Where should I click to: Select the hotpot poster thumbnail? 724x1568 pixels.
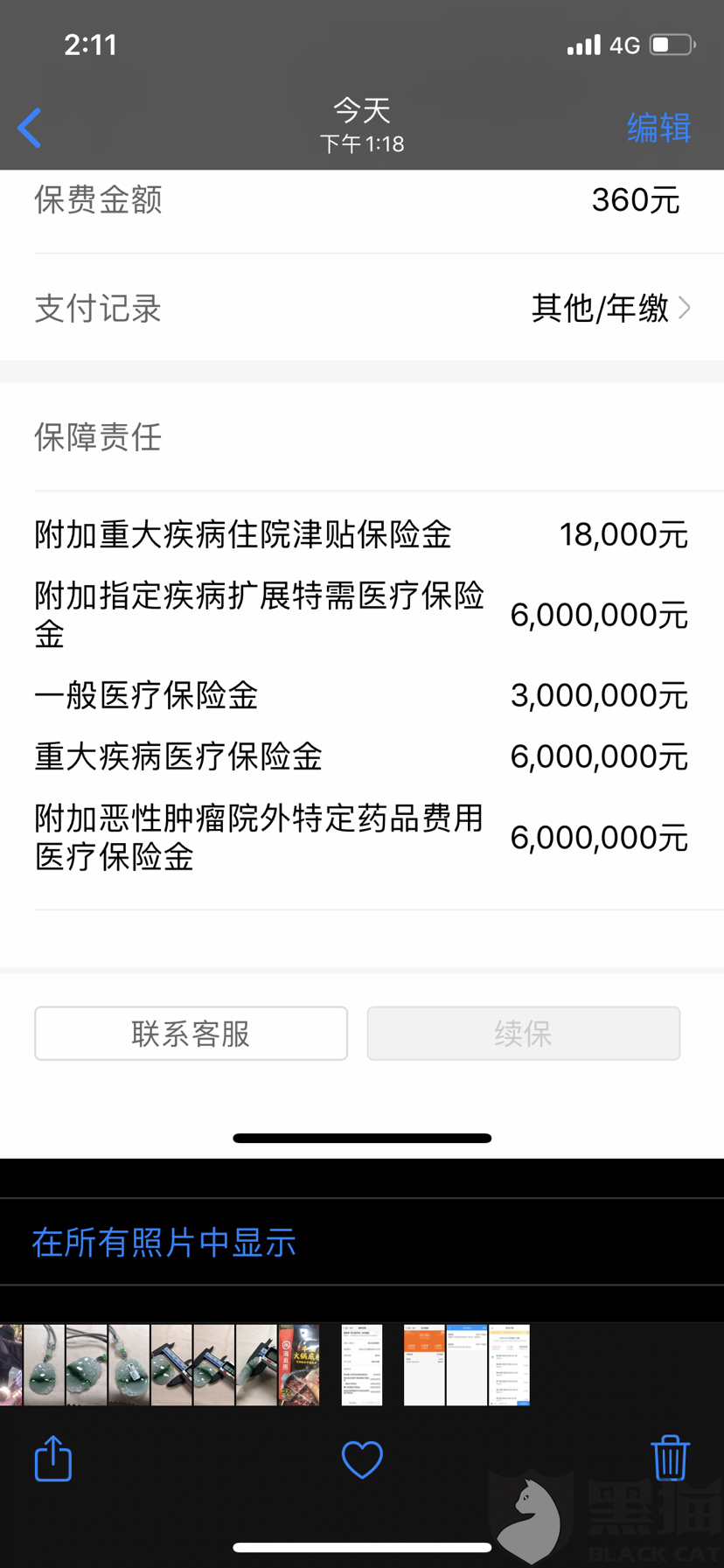[299, 1365]
